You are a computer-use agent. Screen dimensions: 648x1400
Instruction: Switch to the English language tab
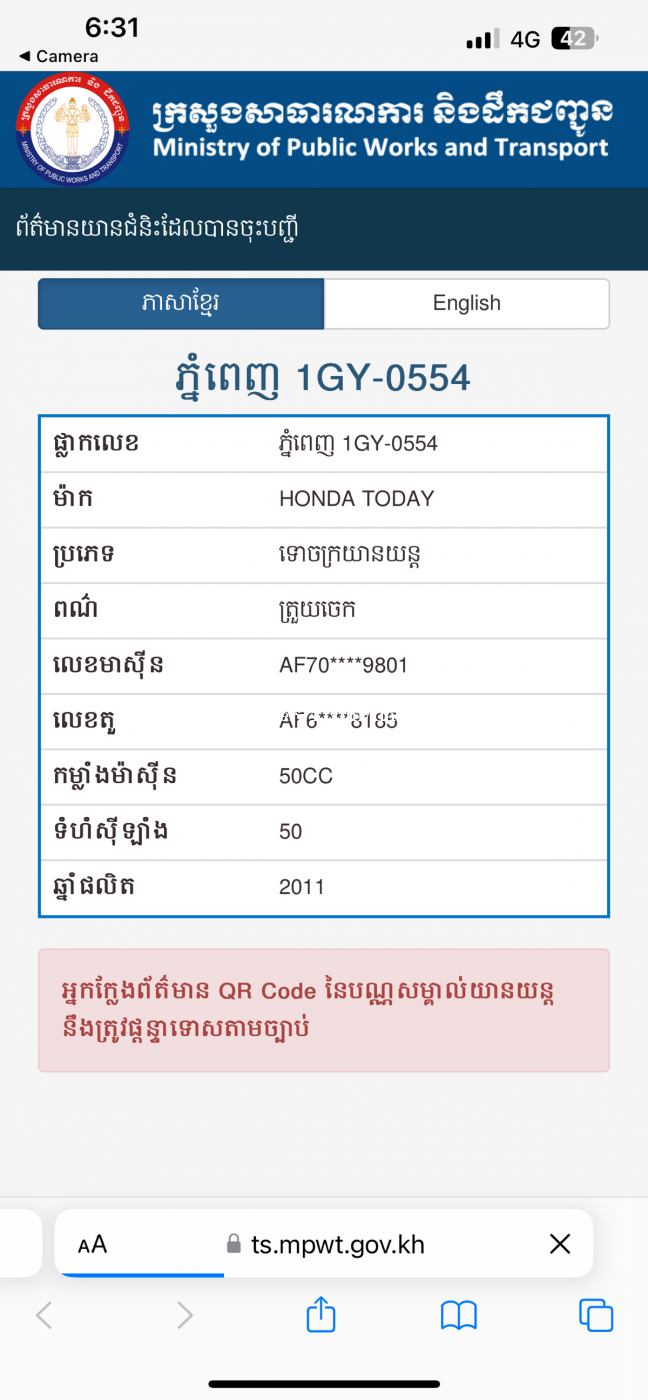pyautogui.click(x=467, y=303)
